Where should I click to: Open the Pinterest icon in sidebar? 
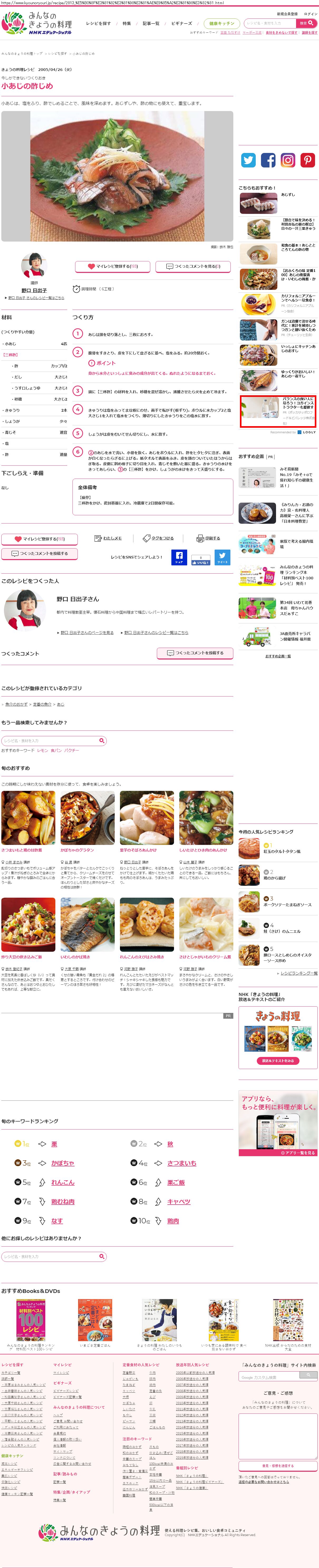(x=308, y=160)
